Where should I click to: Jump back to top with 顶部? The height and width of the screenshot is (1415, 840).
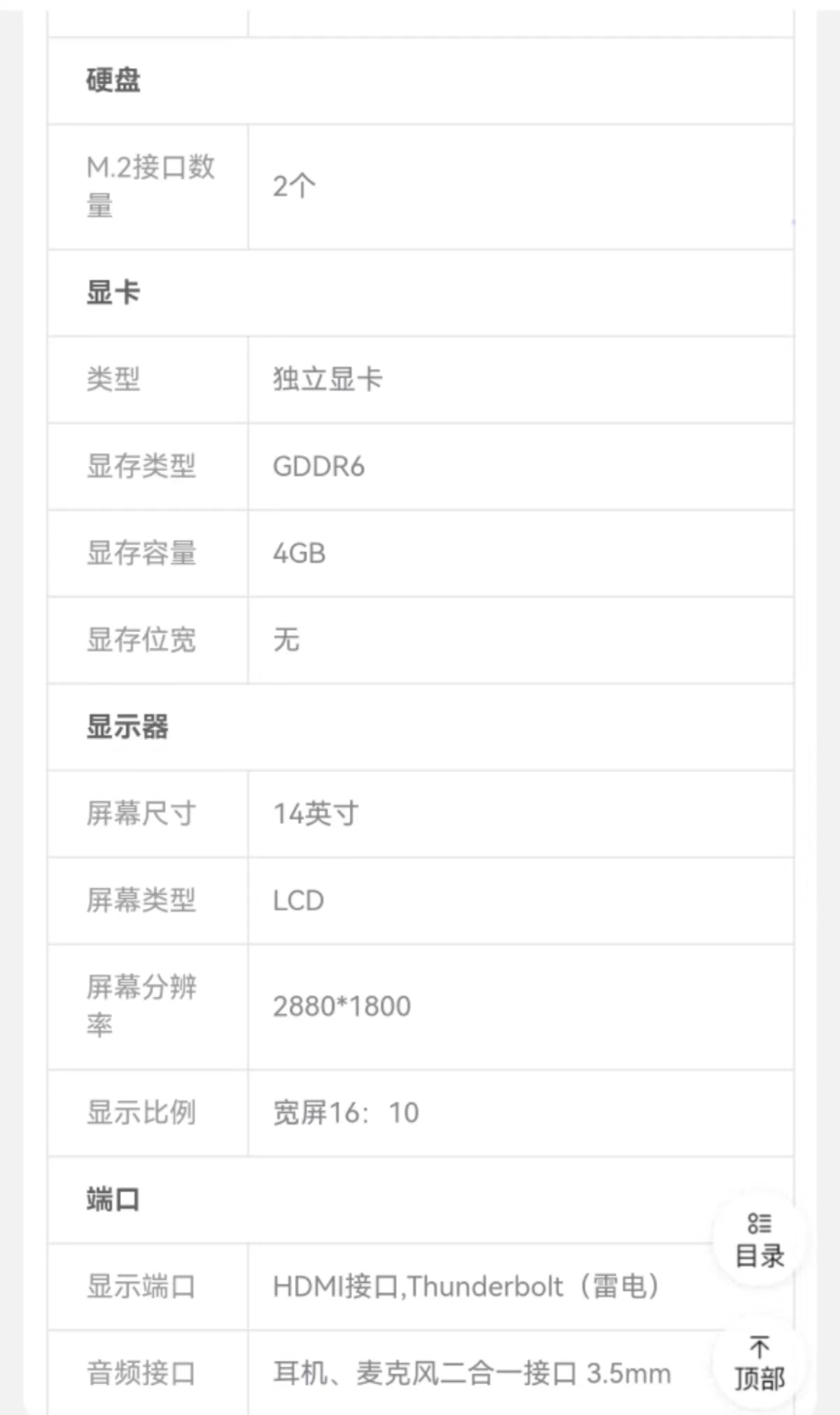(759, 1362)
